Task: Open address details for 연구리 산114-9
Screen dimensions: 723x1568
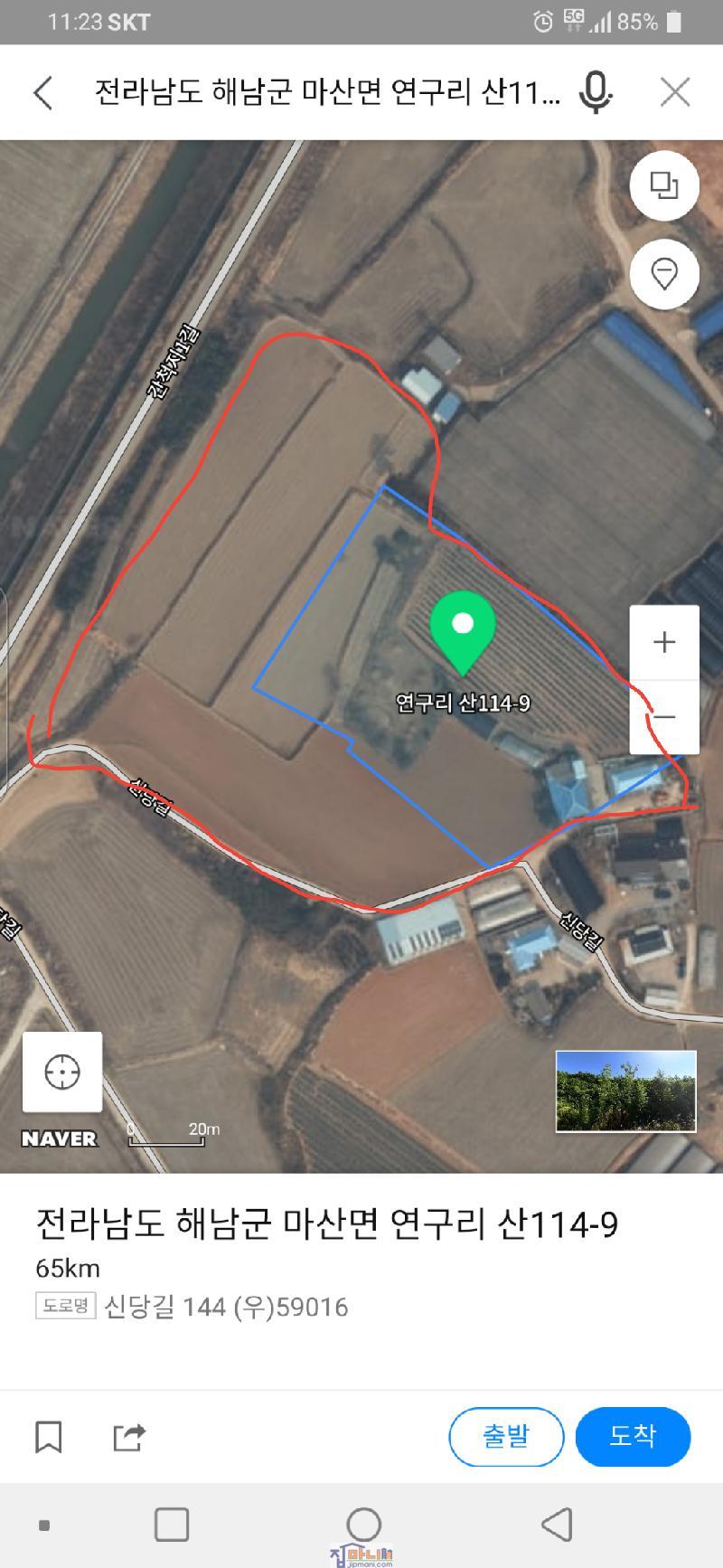Action: pos(327,1224)
